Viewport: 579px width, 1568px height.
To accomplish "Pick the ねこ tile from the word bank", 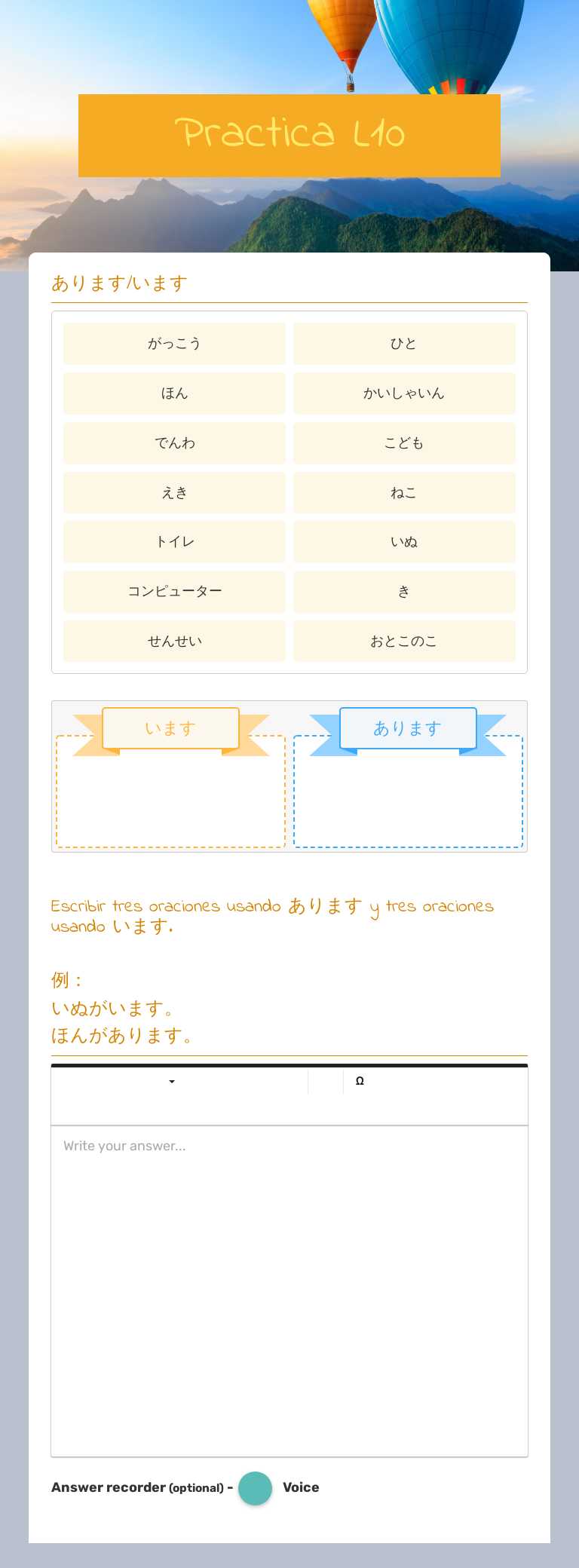I will pyautogui.click(x=405, y=492).
